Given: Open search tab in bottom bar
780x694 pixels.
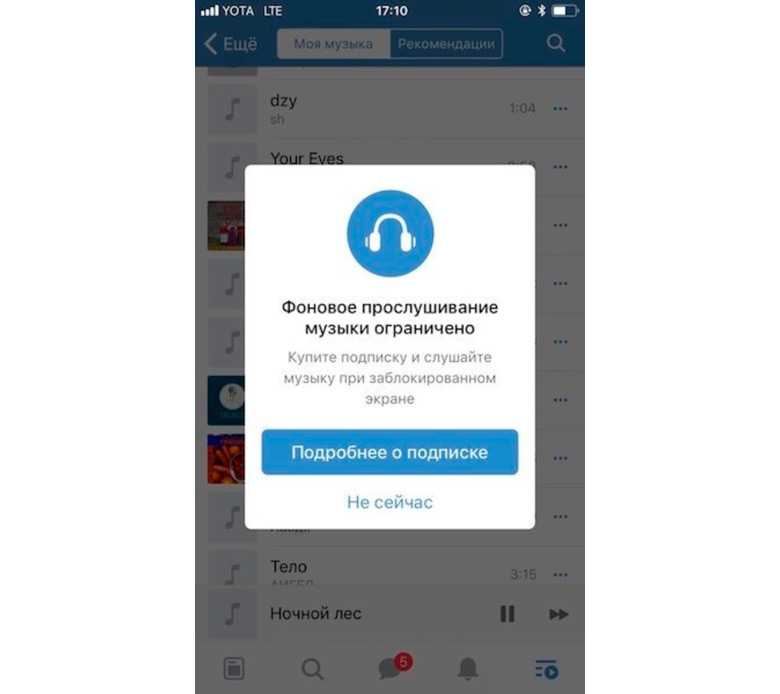Looking at the screenshot, I should click(312, 669).
